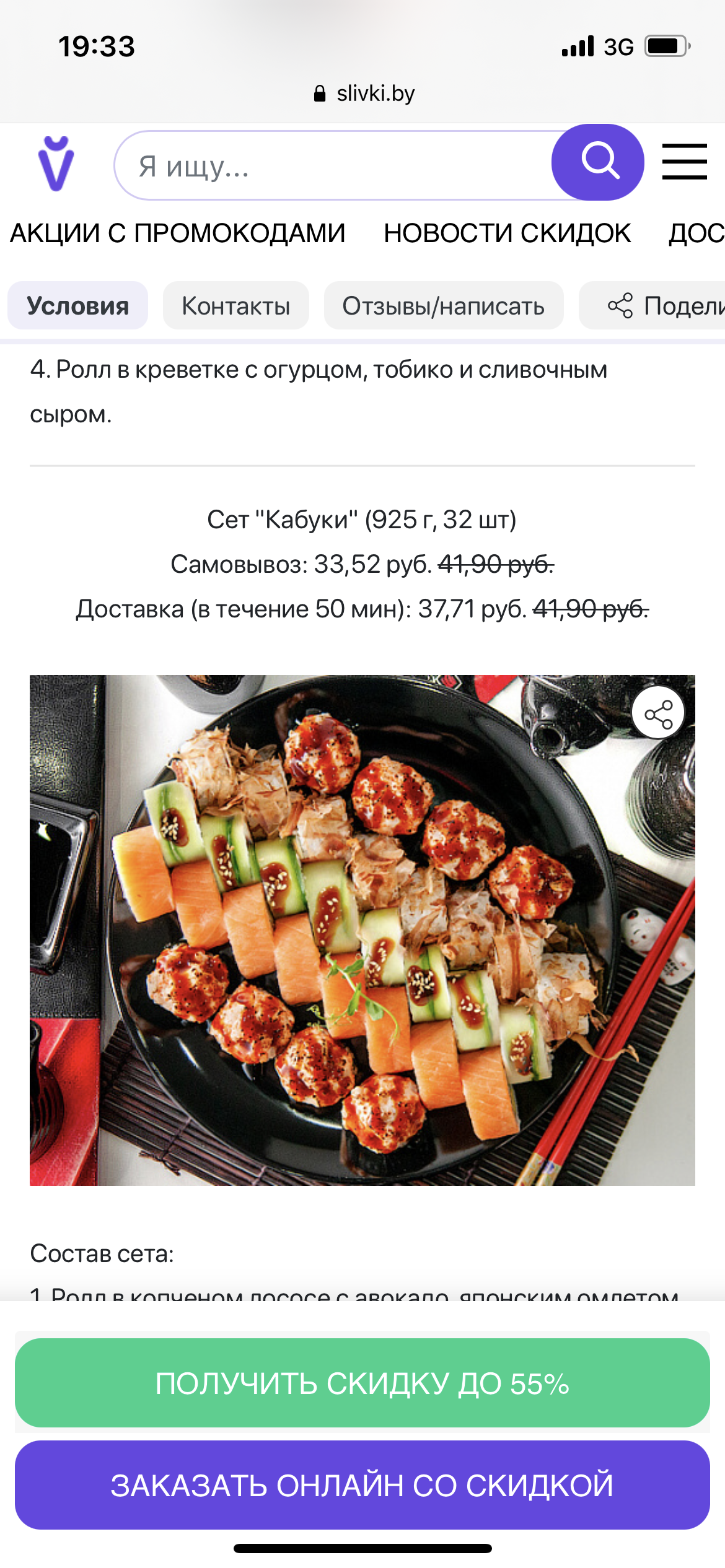Go to the Slivki home logo
The height and width of the screenshot is (1568, 725).
56,163
